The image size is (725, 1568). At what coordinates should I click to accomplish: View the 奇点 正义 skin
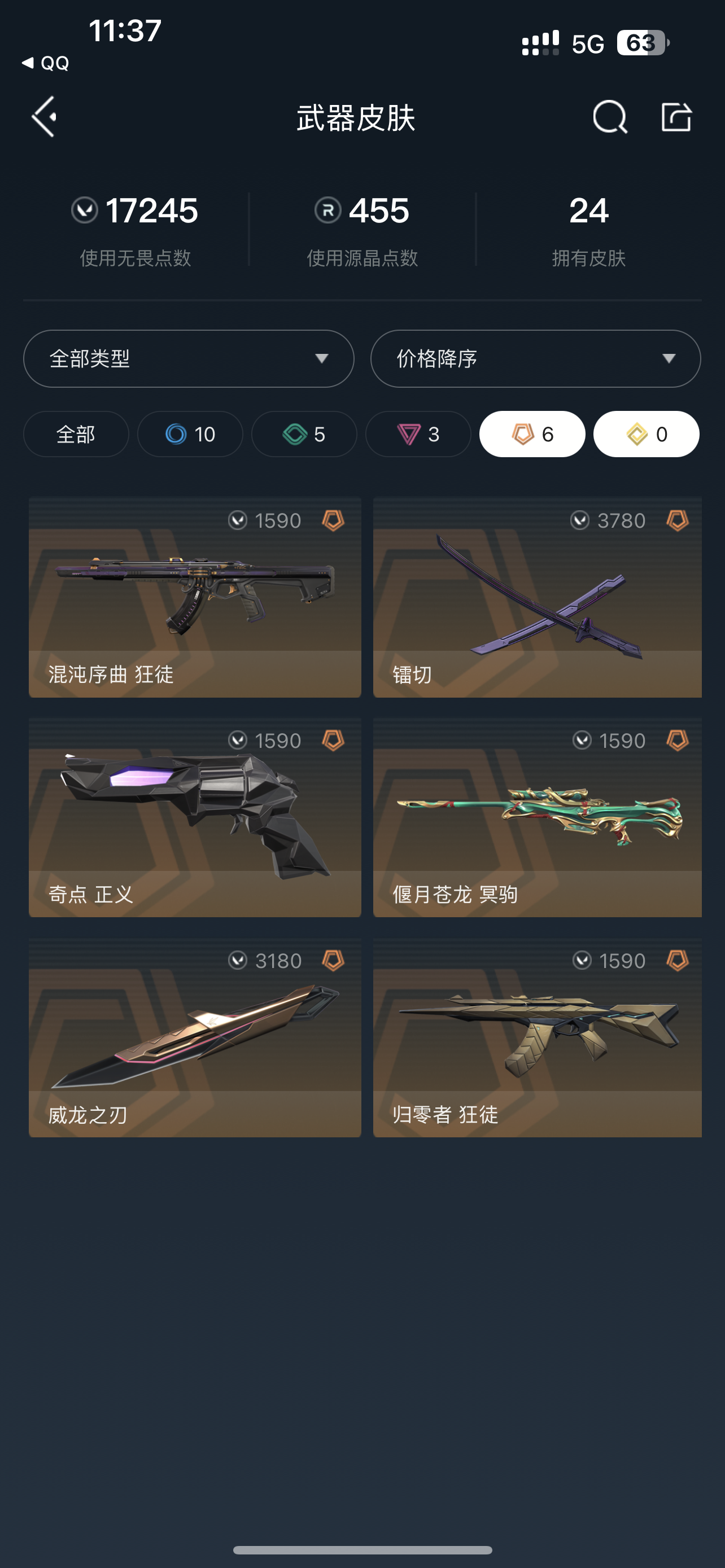[195, 817]
